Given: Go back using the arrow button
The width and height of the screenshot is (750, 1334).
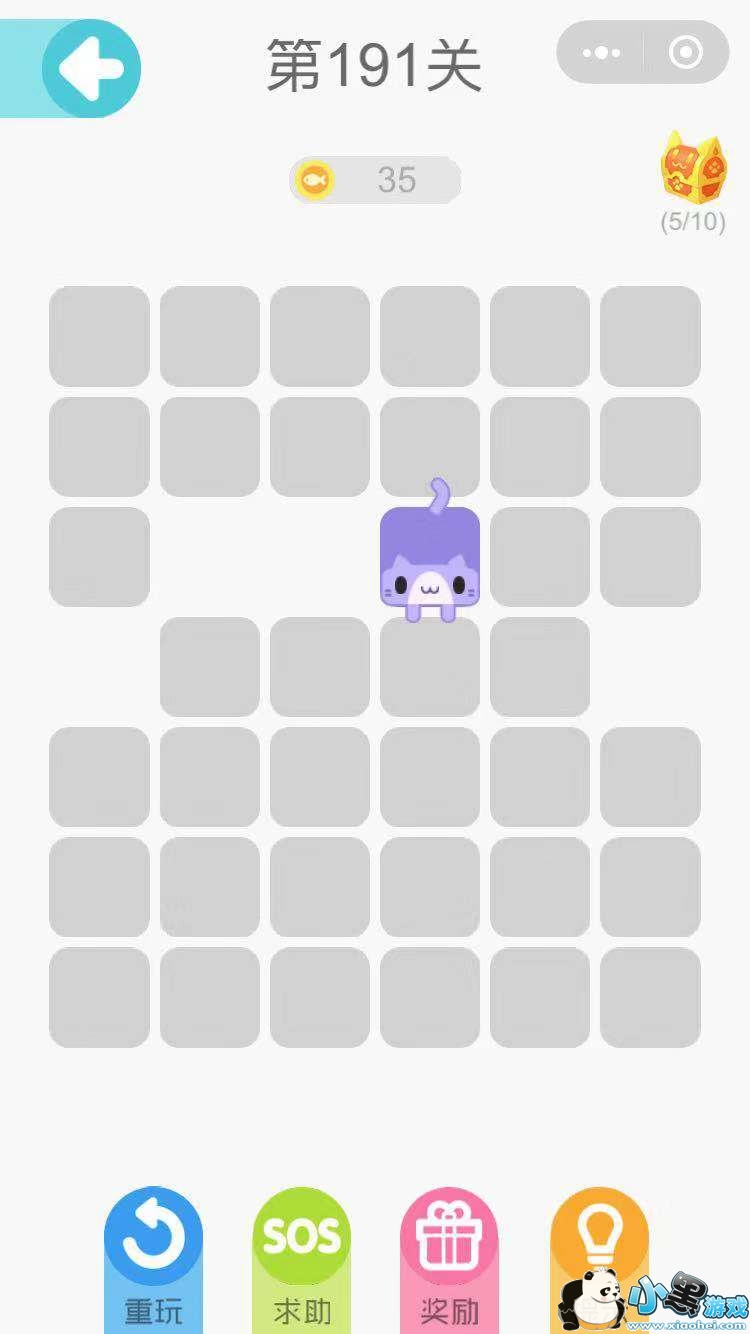Looking at the screenshot, I should click(90, 68).
